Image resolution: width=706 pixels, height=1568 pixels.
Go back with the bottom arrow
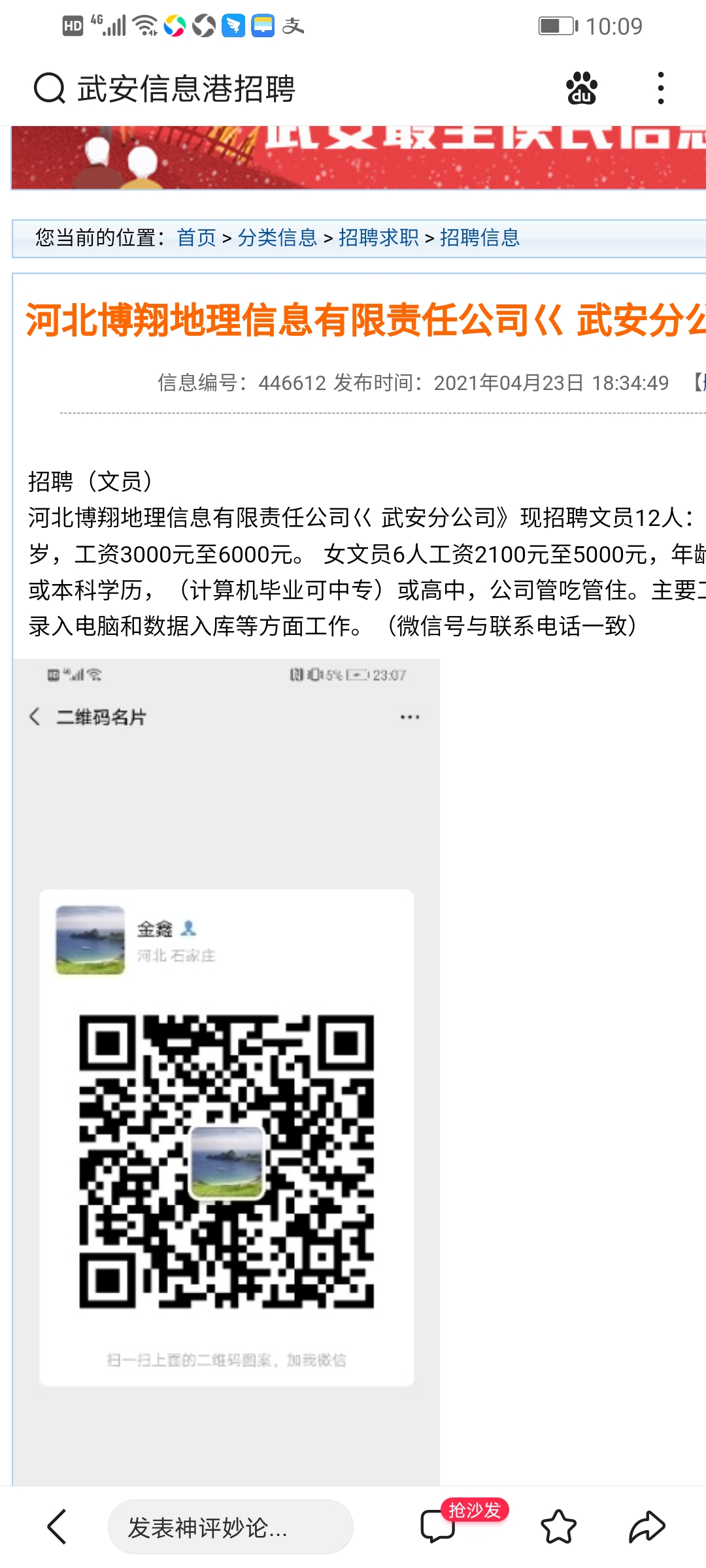pos(58,1527)
